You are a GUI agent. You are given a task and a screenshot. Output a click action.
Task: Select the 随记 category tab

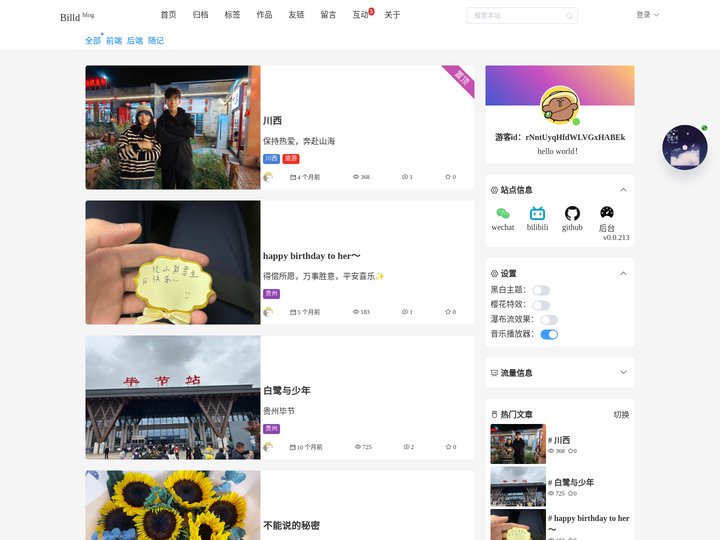[156, 41]
